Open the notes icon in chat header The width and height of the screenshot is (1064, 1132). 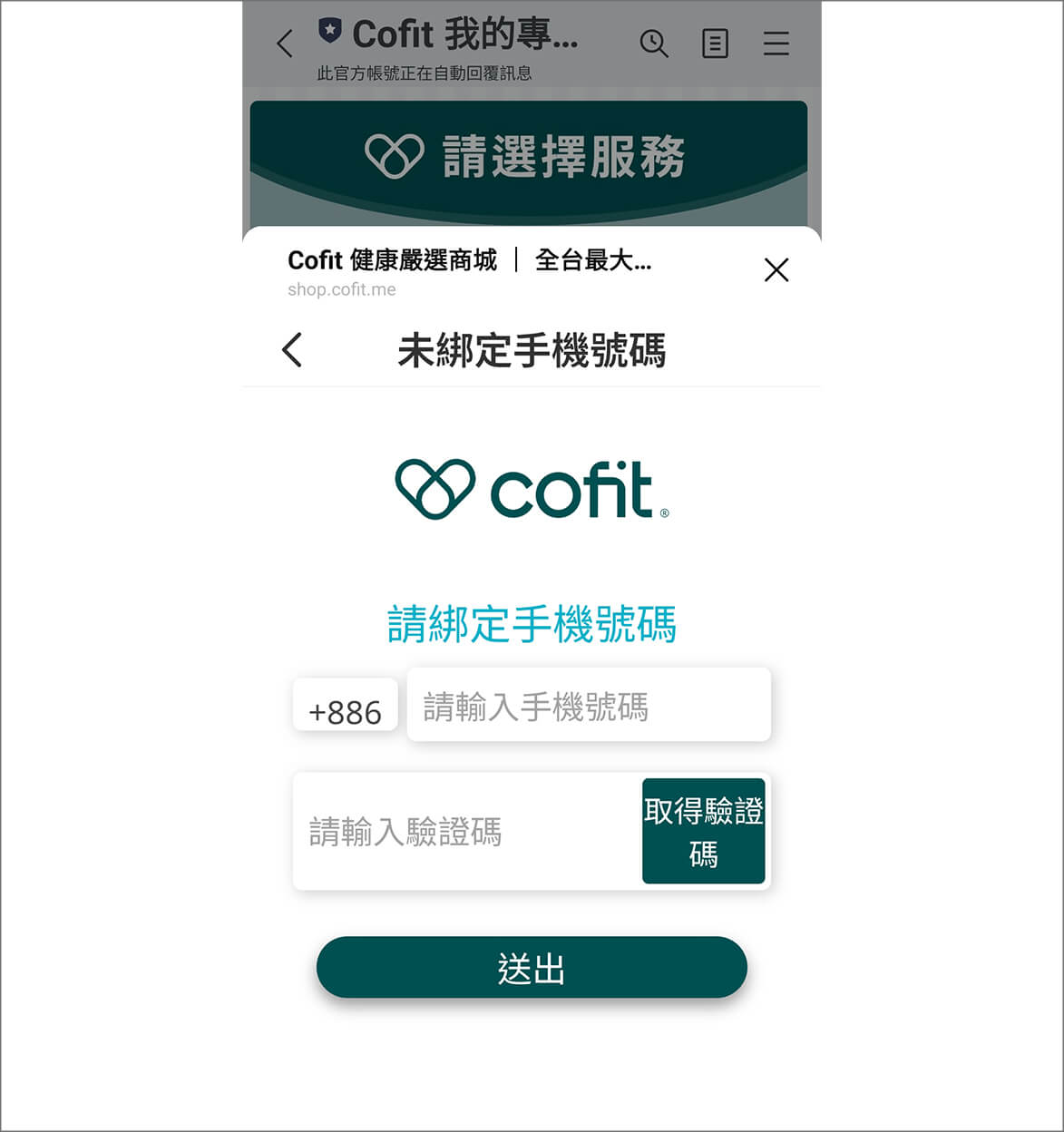[x=715, y=44]
